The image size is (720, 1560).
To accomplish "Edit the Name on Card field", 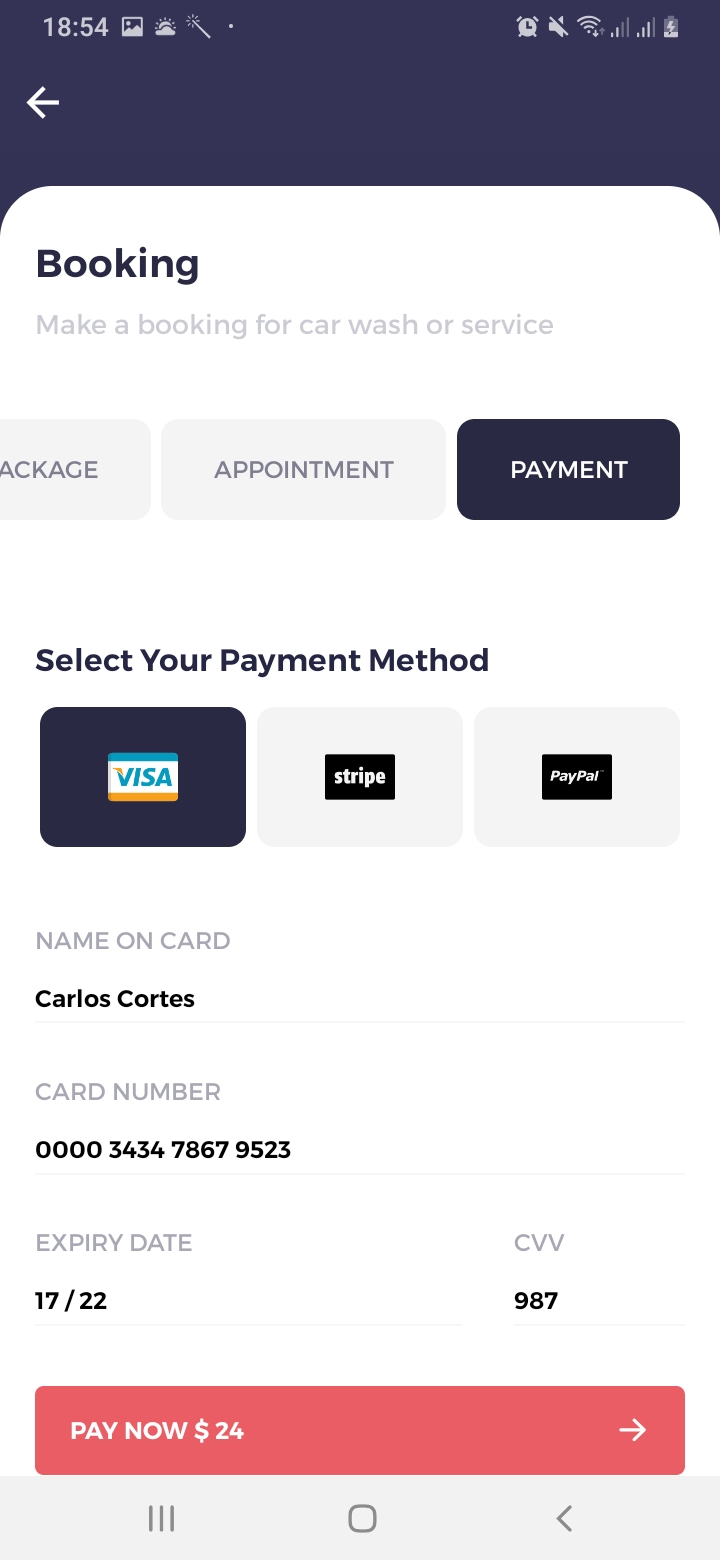I will [x=359, y=999].
